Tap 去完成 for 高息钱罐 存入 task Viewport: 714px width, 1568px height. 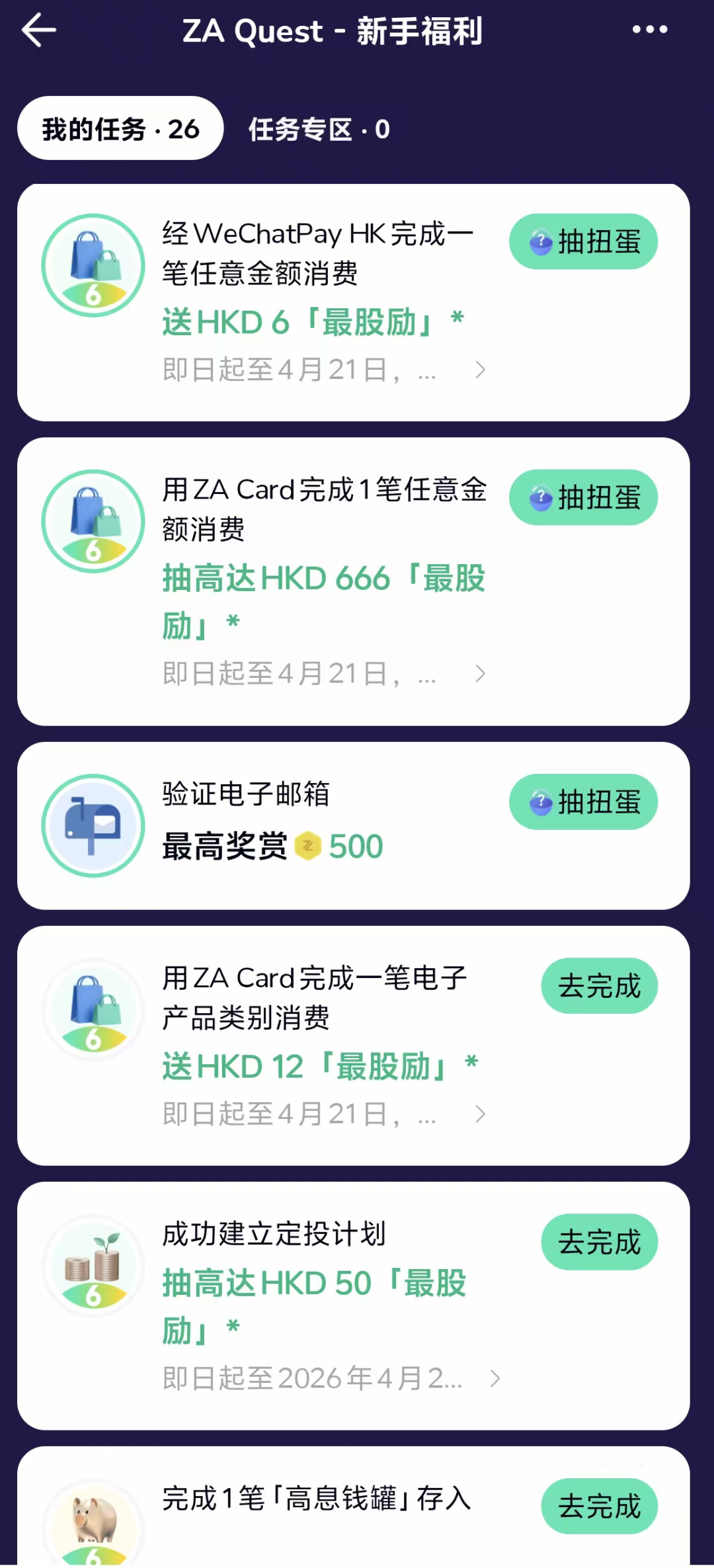coord(599,1506)
